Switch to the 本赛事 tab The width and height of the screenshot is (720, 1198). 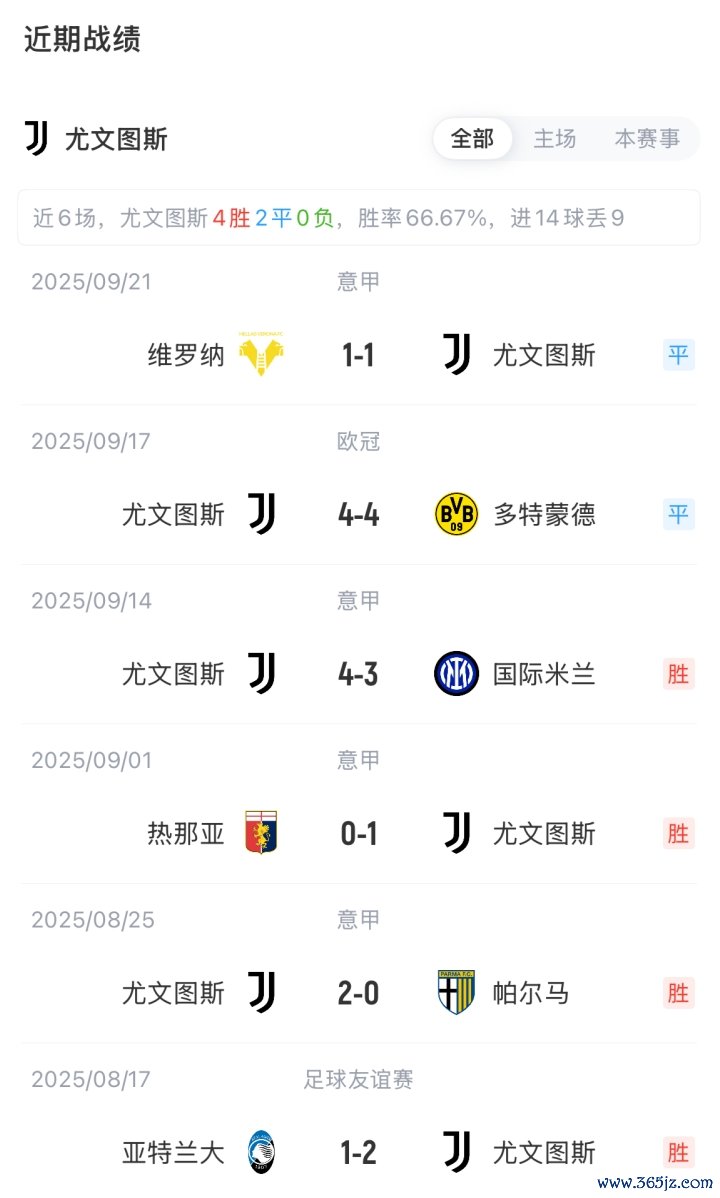646,139
